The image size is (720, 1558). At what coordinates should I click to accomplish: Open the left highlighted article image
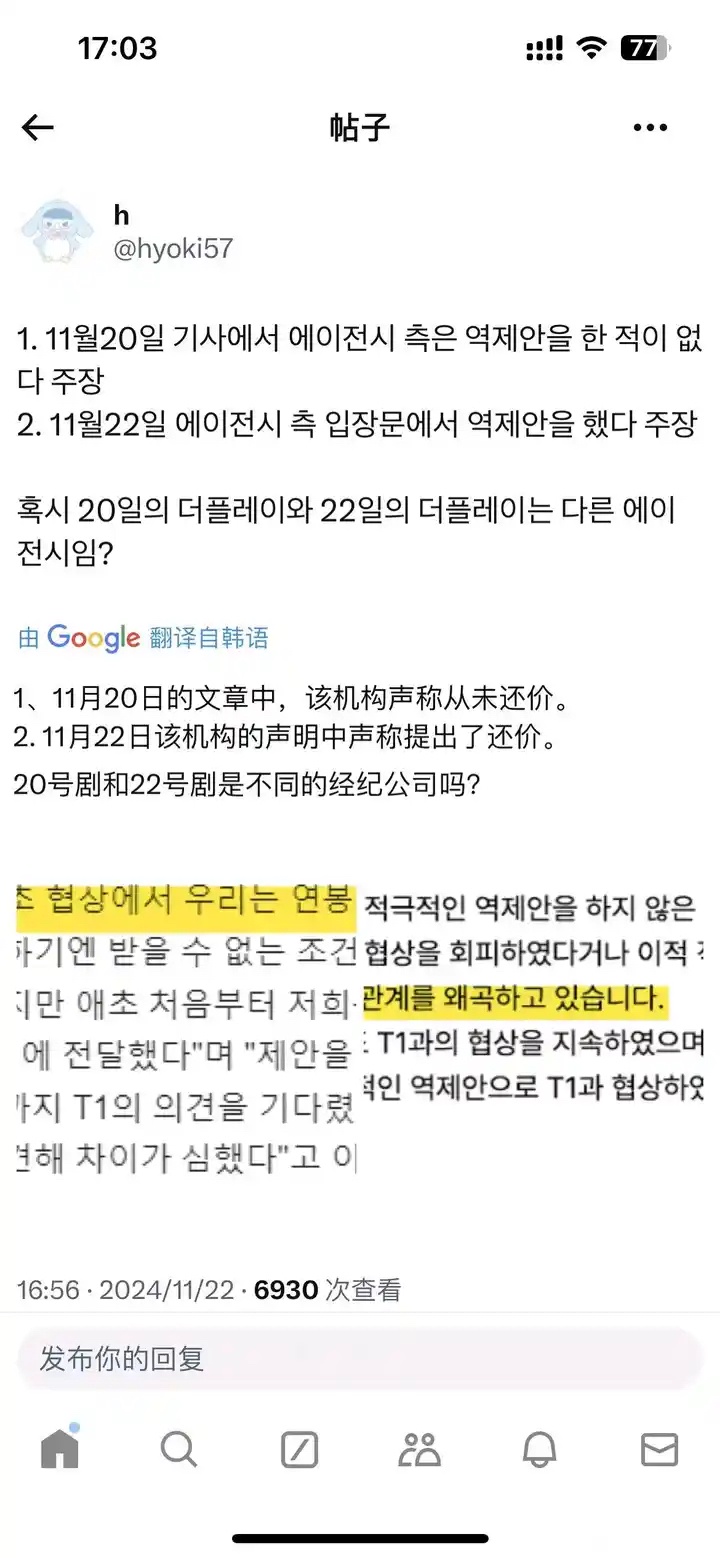(x=187, y=1029)
